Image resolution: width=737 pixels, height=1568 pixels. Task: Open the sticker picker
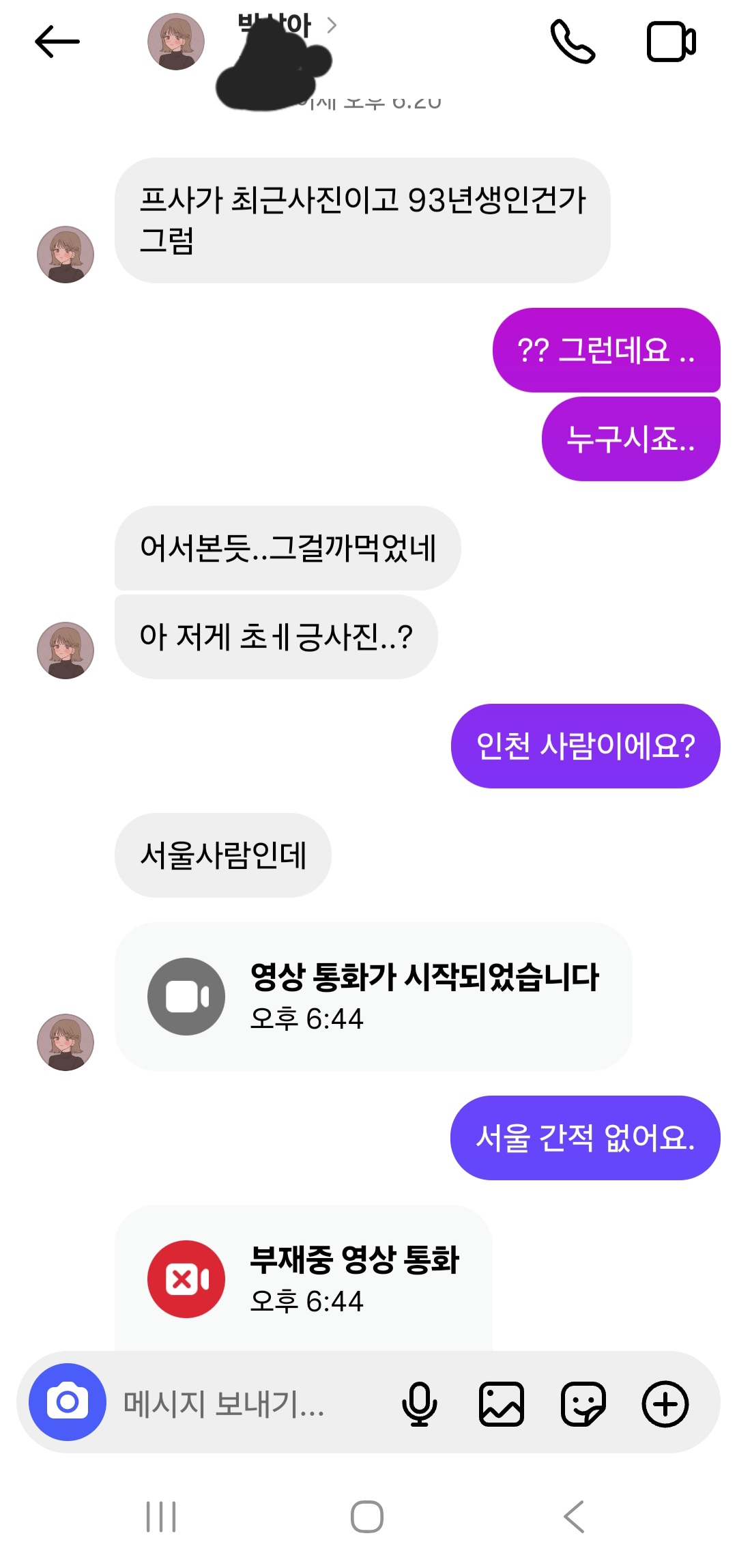point(583,1403)
